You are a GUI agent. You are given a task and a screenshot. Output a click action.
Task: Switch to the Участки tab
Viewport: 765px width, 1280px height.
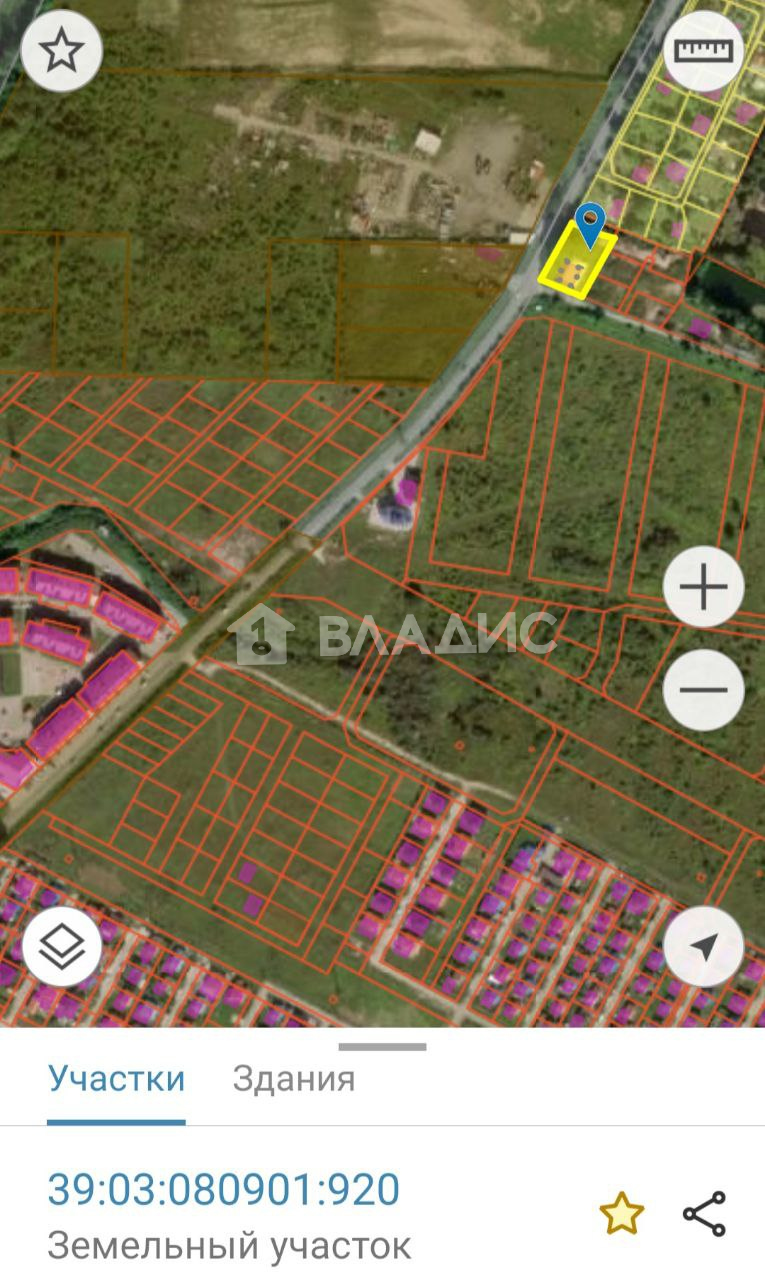click(x=116, y=1079)
